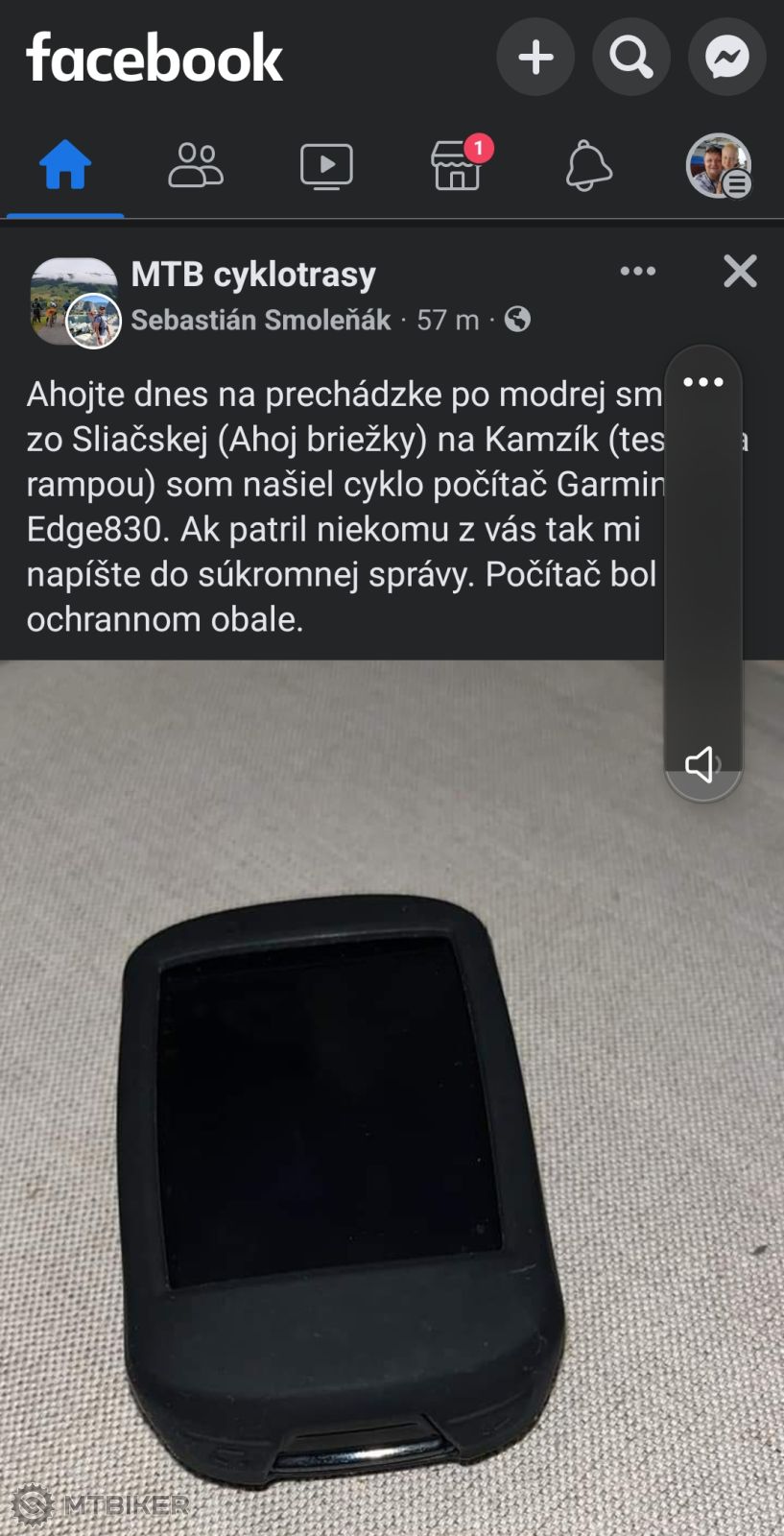Open Facebook search

coord(630,58)
